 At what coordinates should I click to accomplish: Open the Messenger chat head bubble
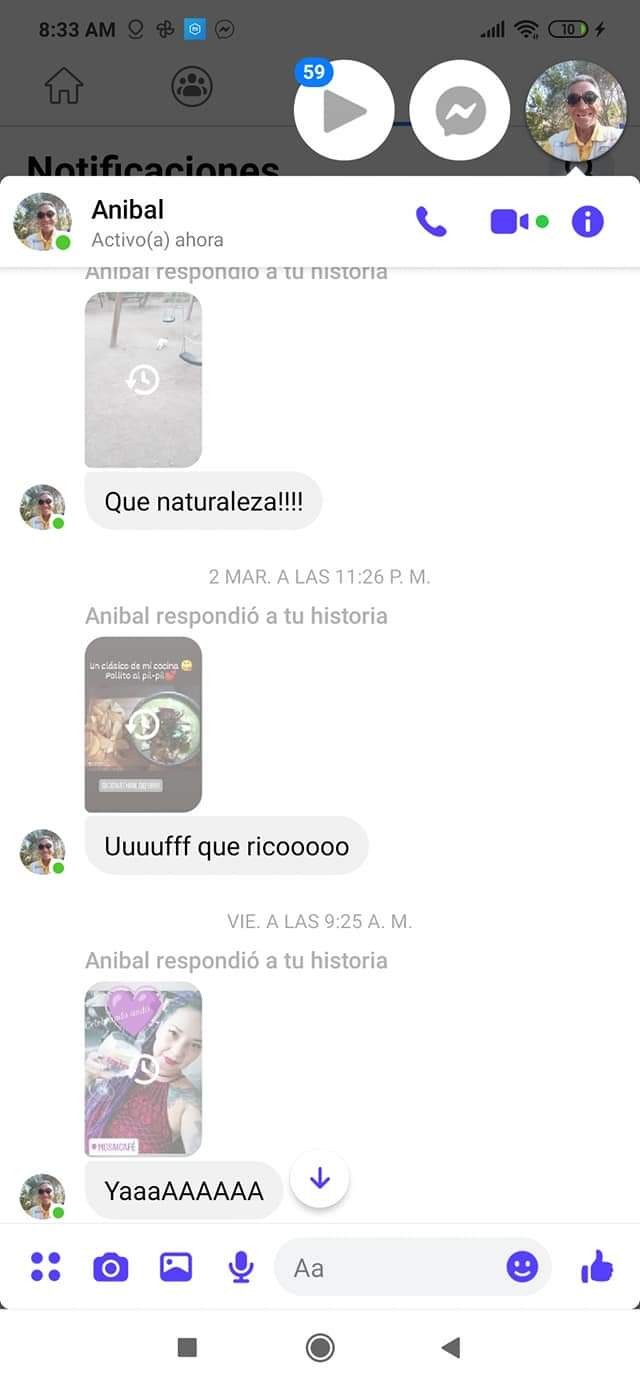[x=460, y=110]
